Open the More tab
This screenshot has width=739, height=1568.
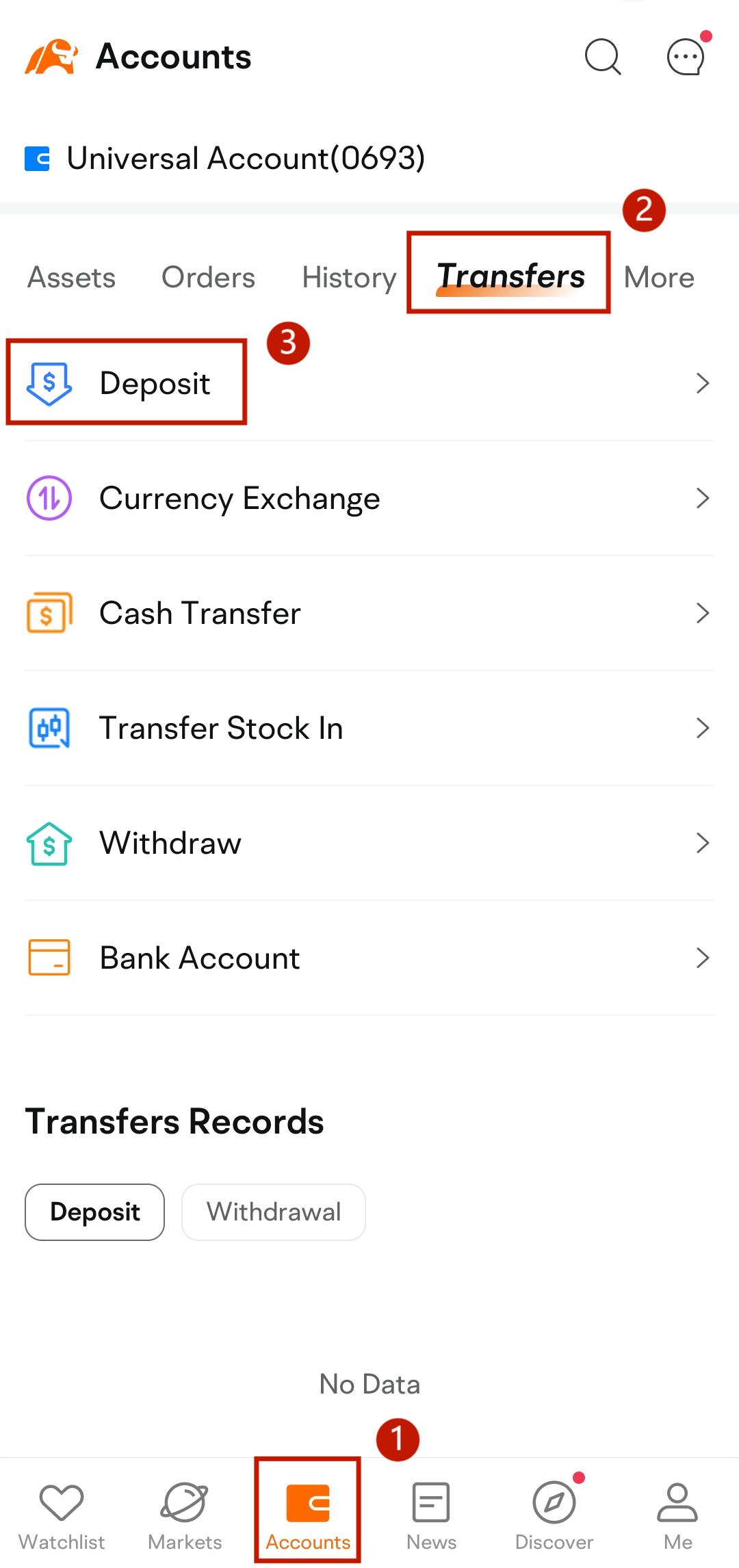[x=659, y=278]
